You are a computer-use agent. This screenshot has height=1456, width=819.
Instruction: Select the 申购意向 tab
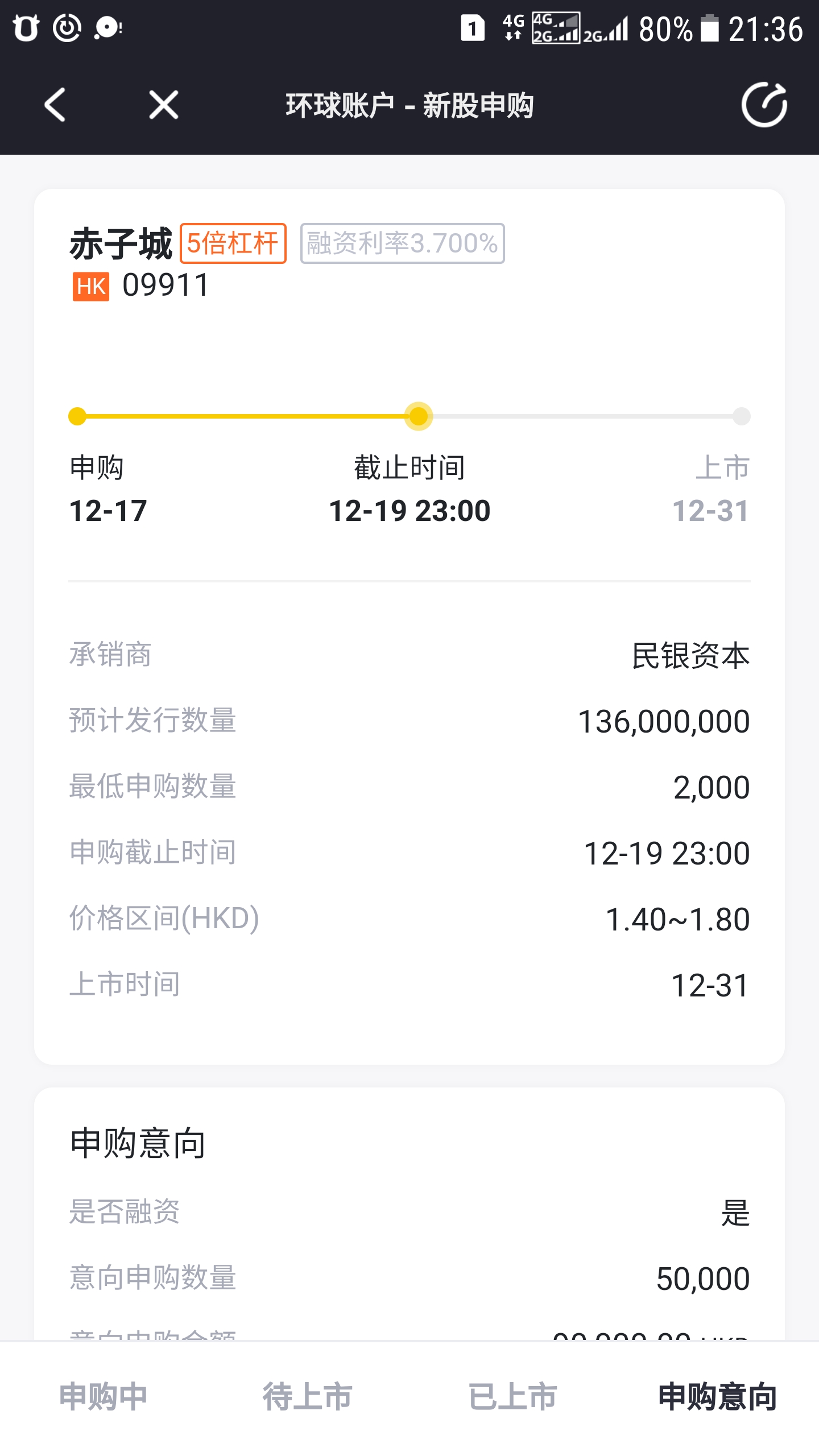tap(717, 1397)
